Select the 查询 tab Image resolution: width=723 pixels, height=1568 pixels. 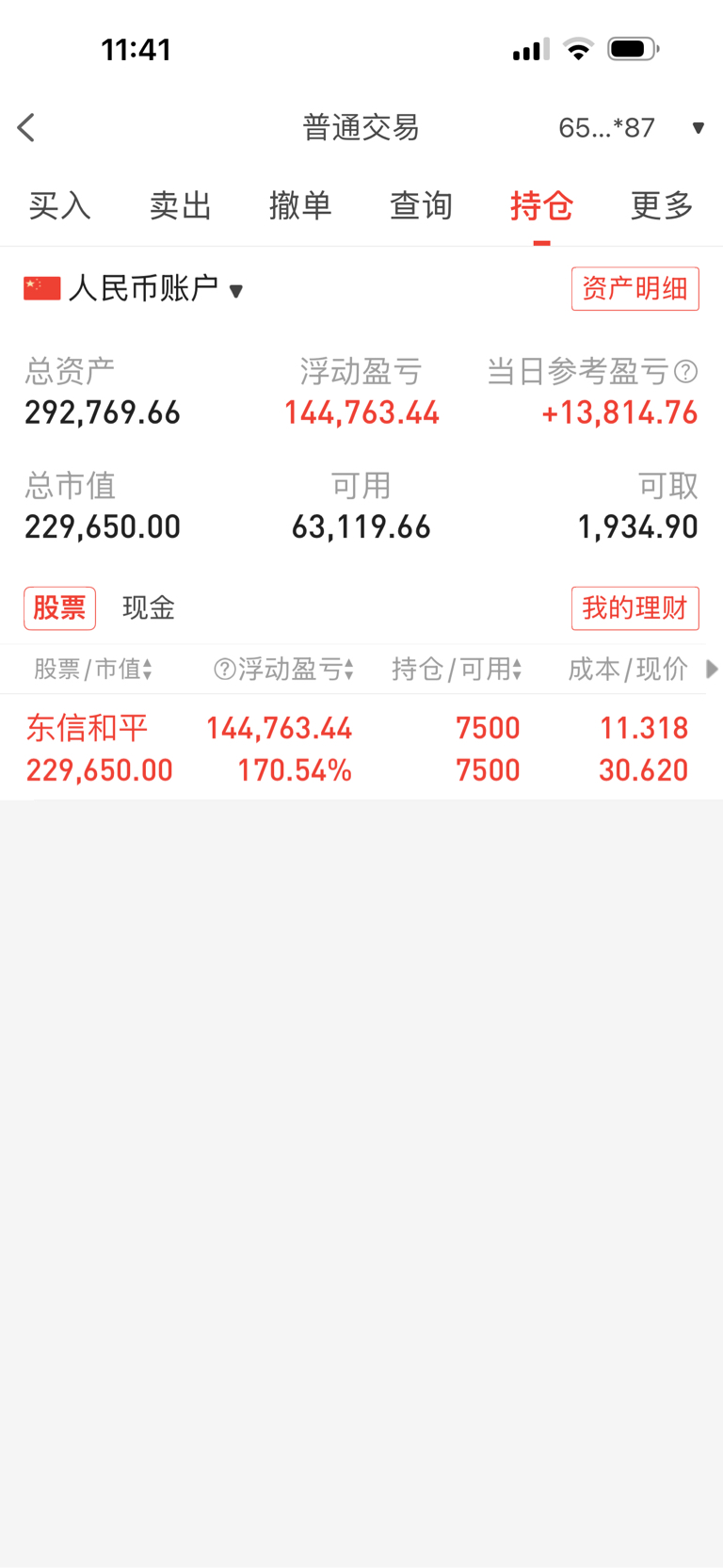421,205
